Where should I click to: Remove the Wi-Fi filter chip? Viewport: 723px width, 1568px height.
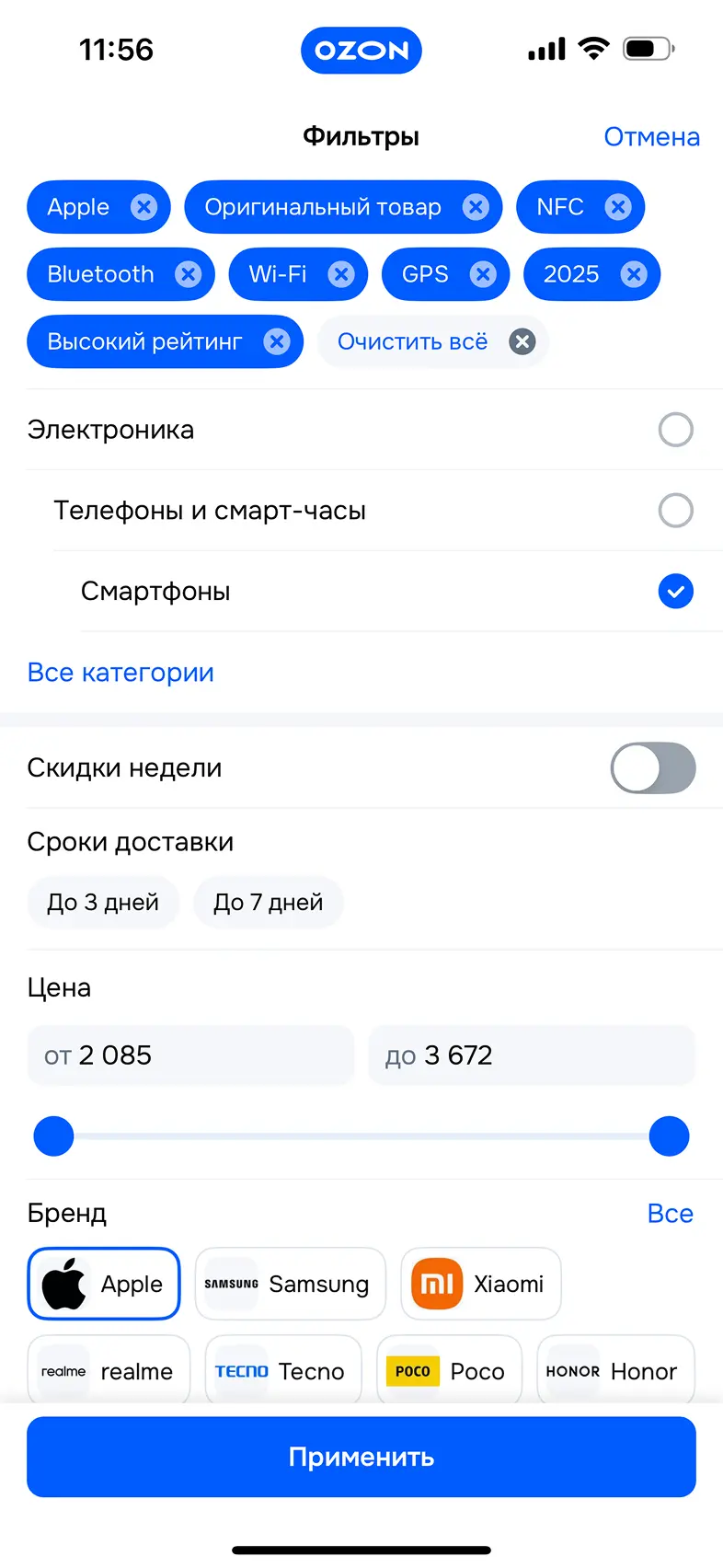(341, 274)
